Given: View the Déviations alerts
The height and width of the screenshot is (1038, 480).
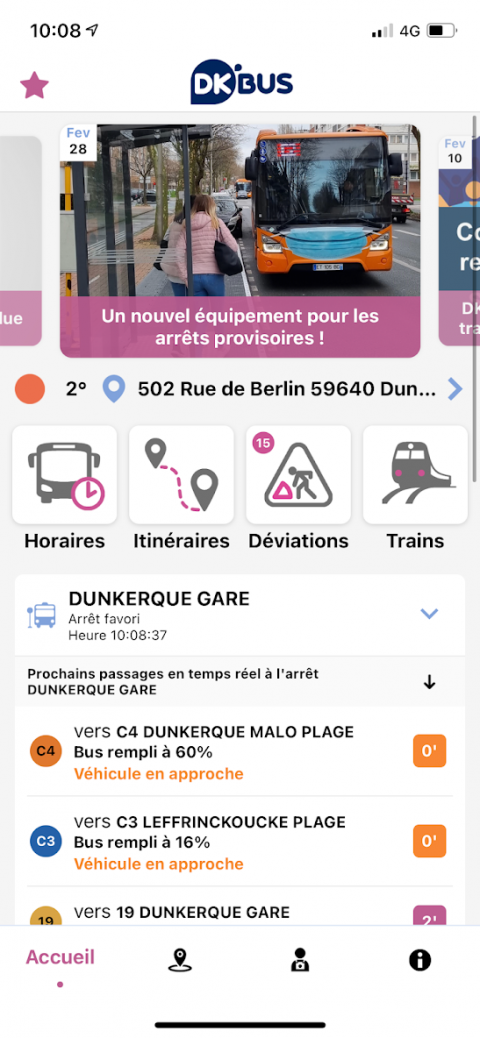Looking at the screenshot, I should point(299,489).
